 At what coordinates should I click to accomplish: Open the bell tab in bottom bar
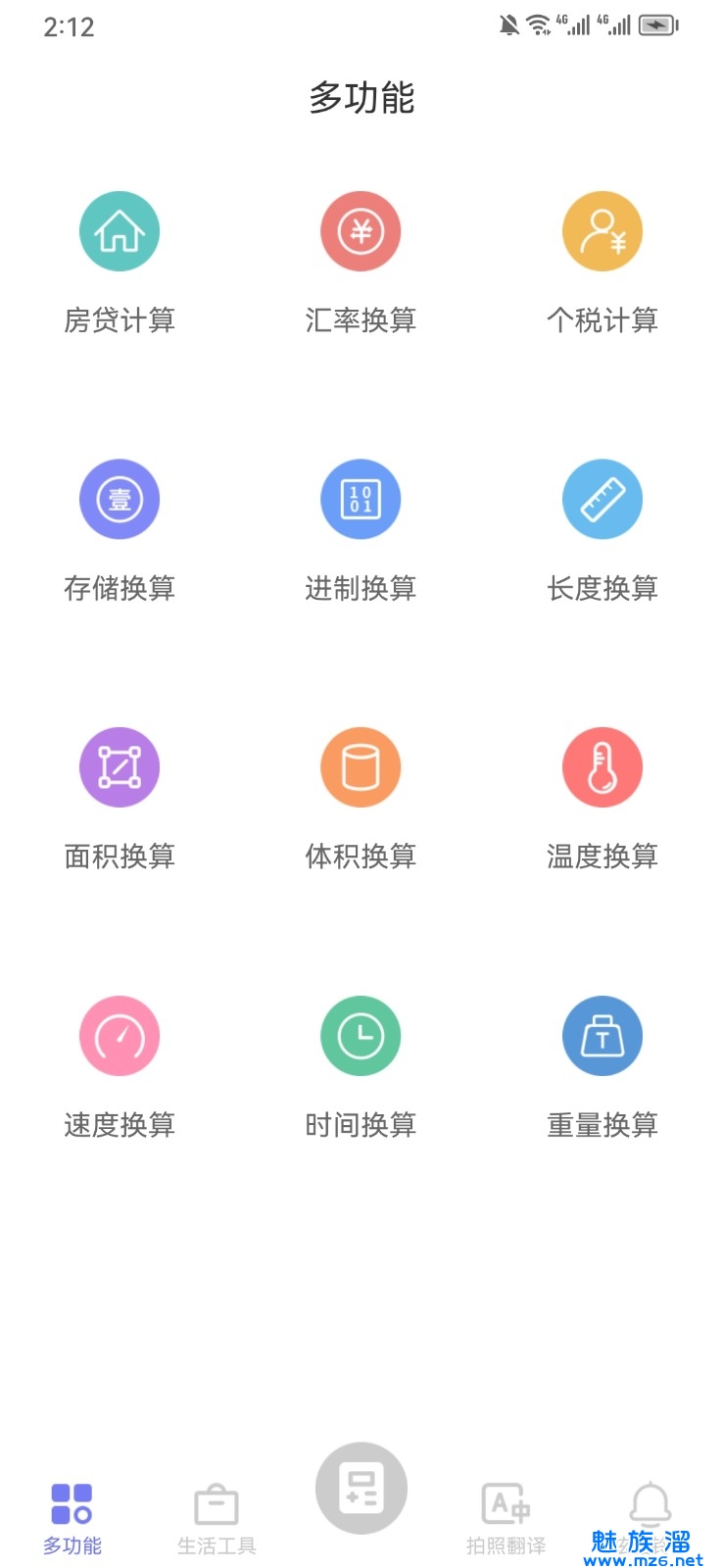(x=650, y=1509)
